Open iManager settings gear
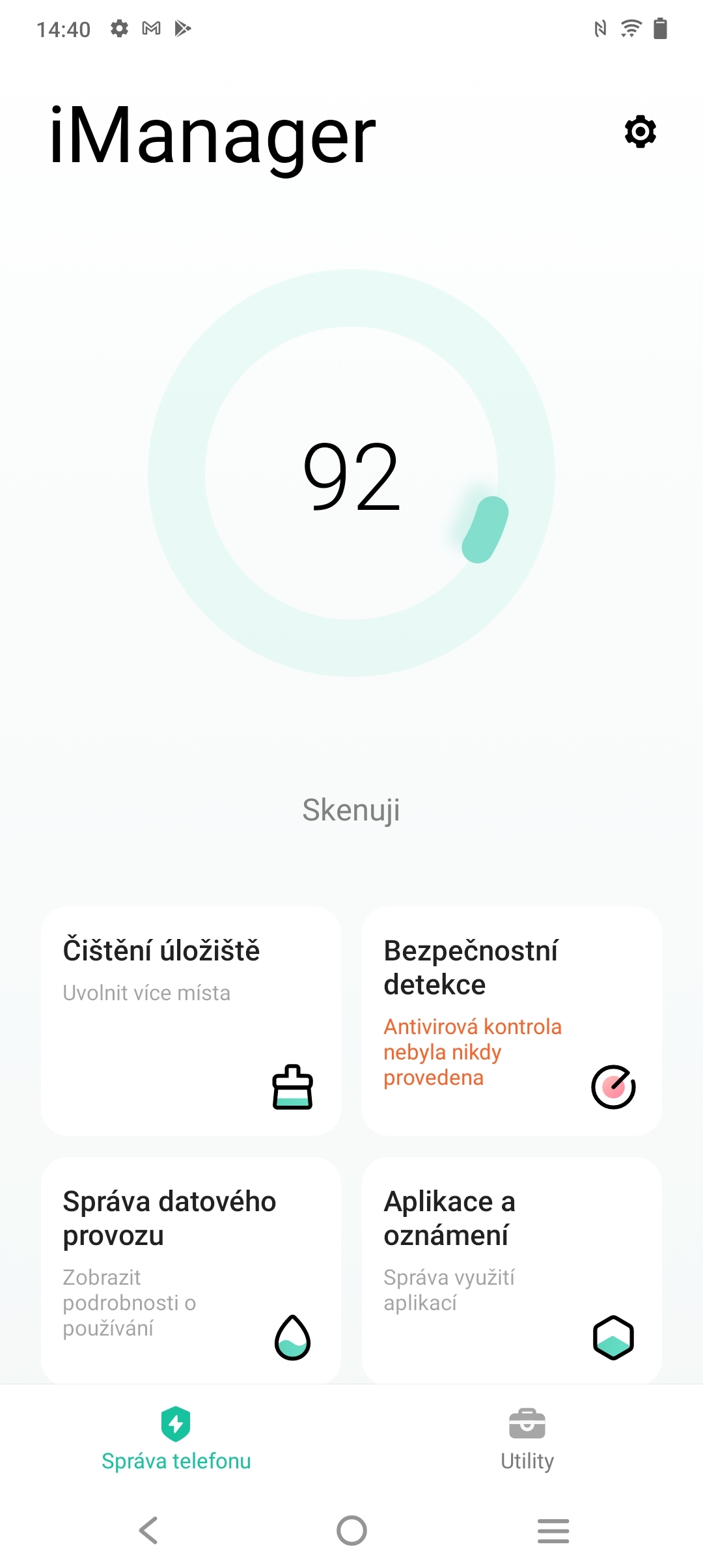The image size is (703, 1568). (641, 132)
